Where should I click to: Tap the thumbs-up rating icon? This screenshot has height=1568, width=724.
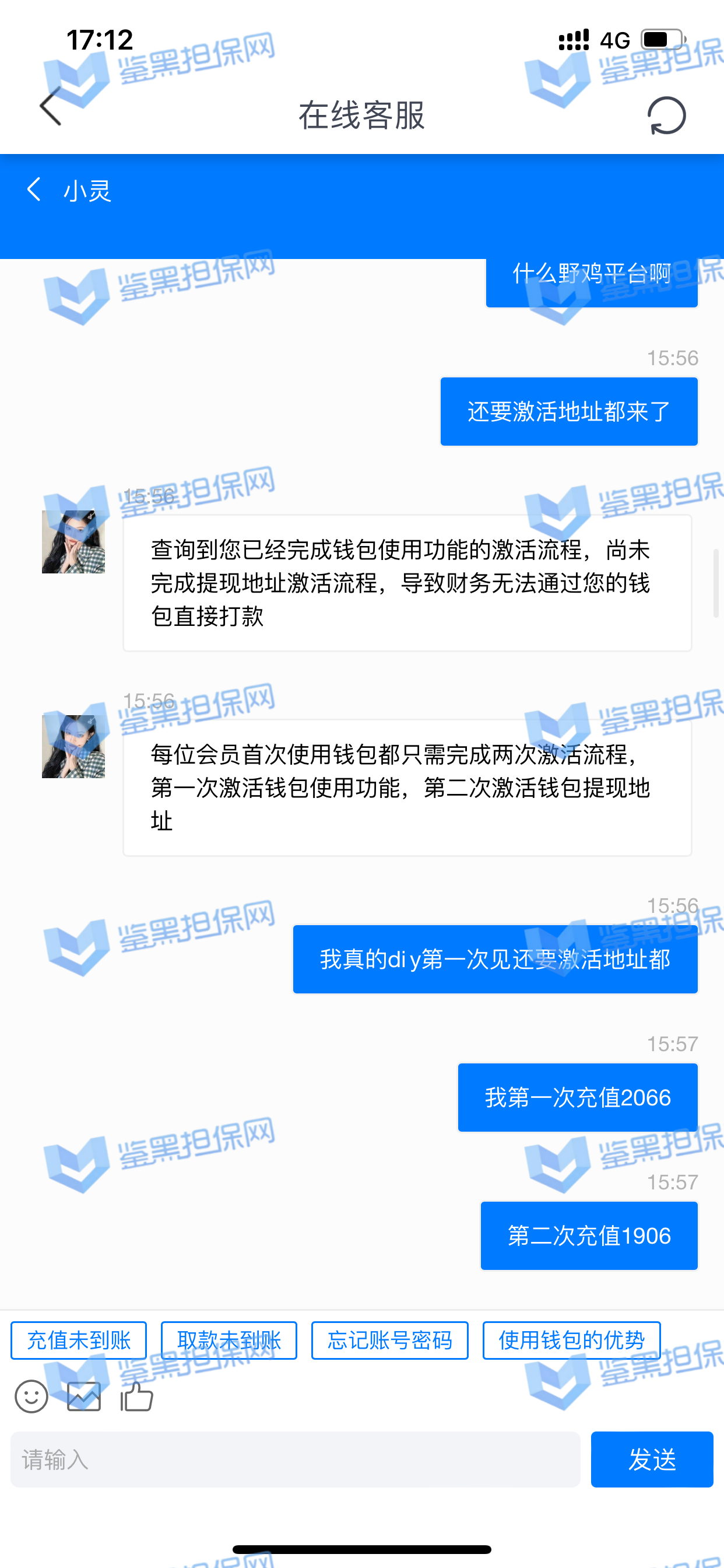[136, 1396]
